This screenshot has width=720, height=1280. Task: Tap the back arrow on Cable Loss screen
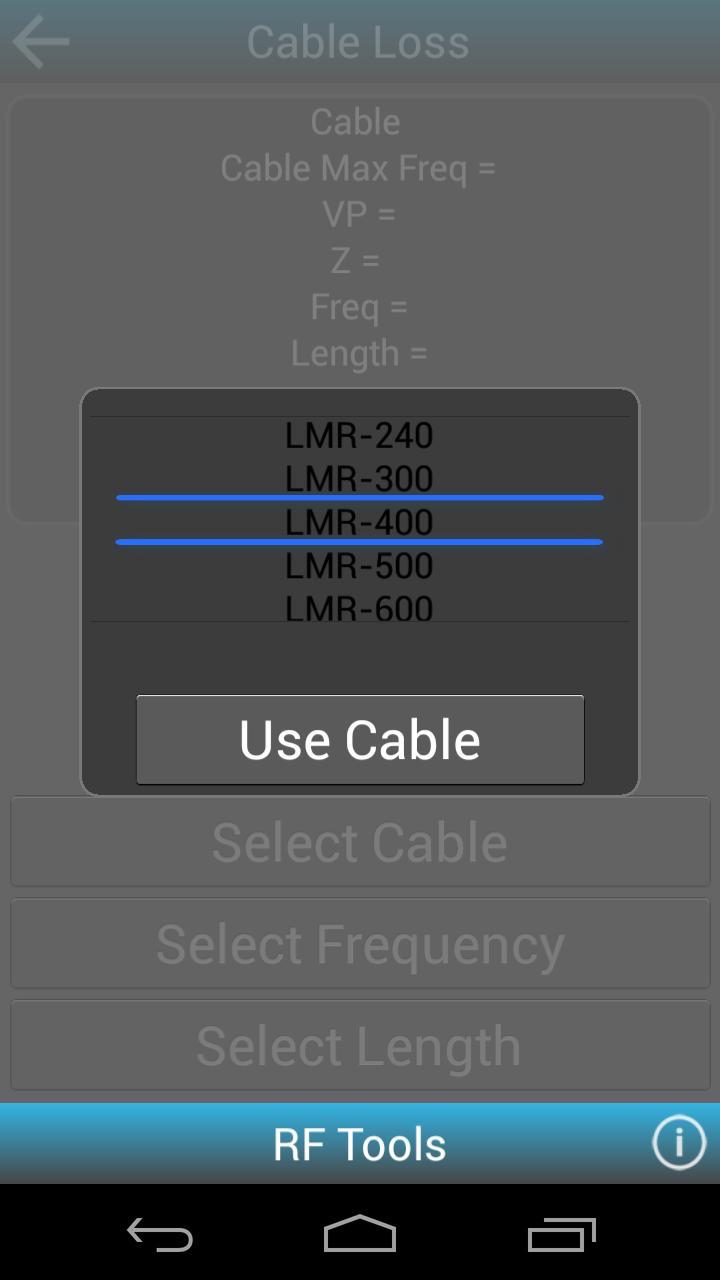[40, 41]
